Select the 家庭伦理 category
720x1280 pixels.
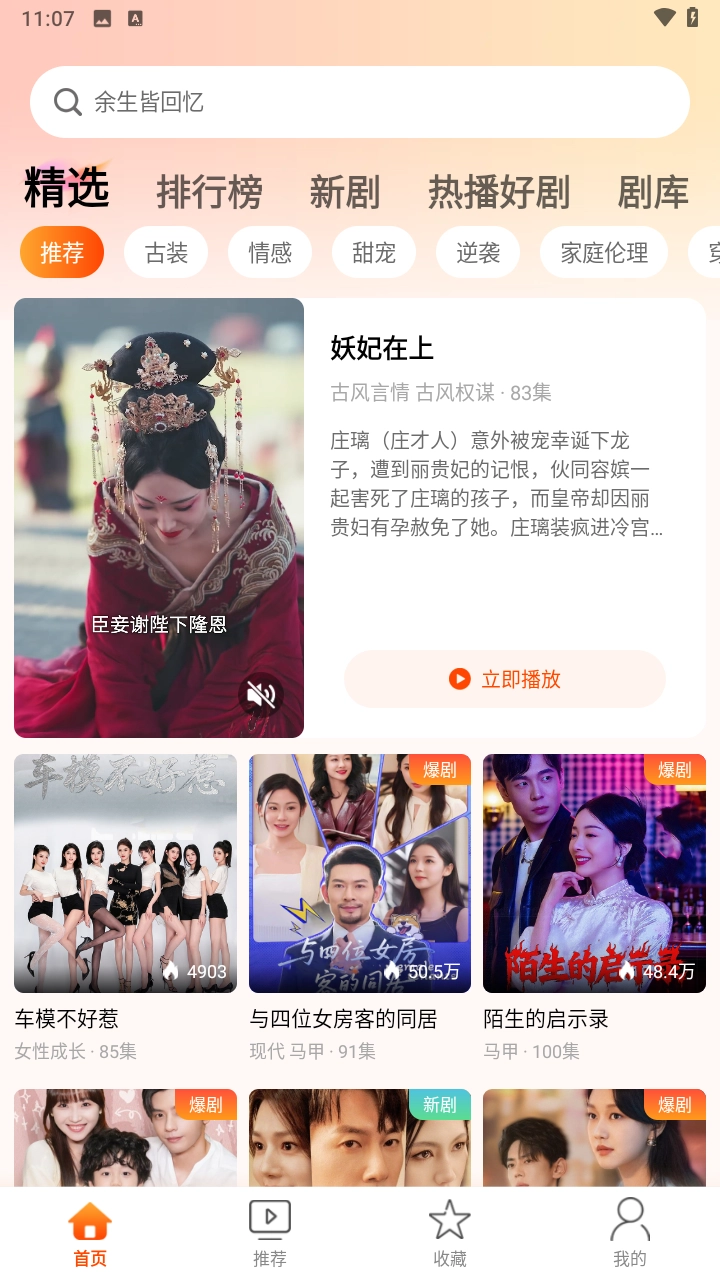coord(604,252)
